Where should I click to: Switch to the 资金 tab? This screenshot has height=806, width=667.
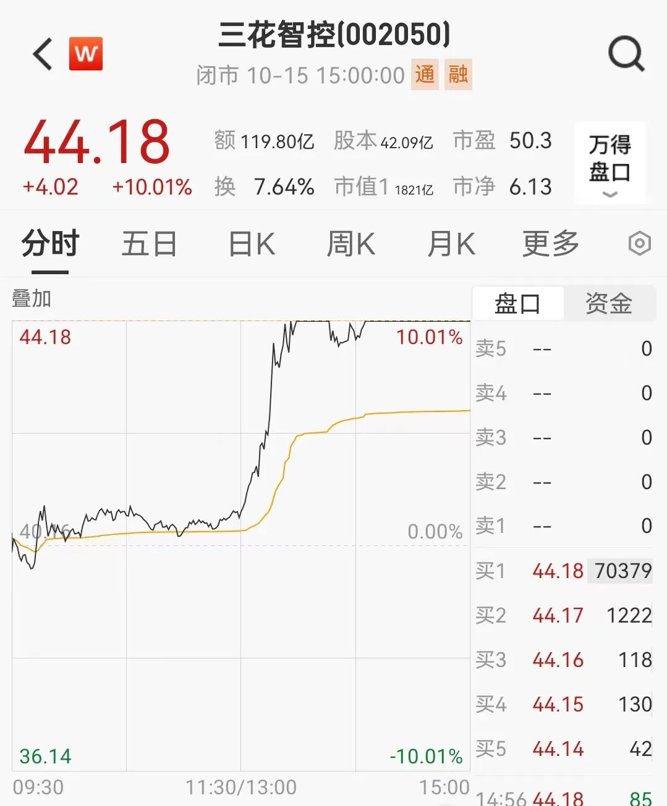609,304
